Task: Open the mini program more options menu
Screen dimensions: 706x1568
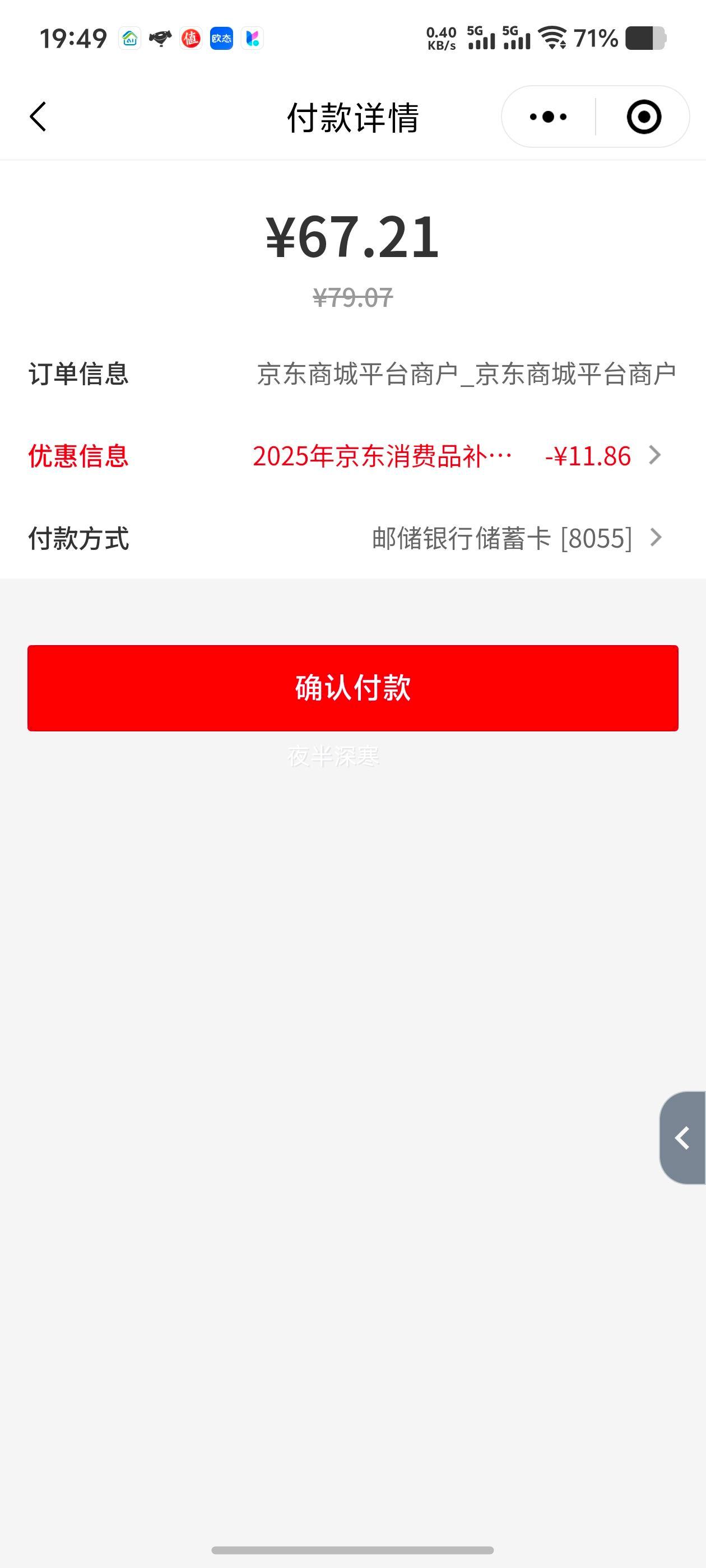Action: [548, 116]
